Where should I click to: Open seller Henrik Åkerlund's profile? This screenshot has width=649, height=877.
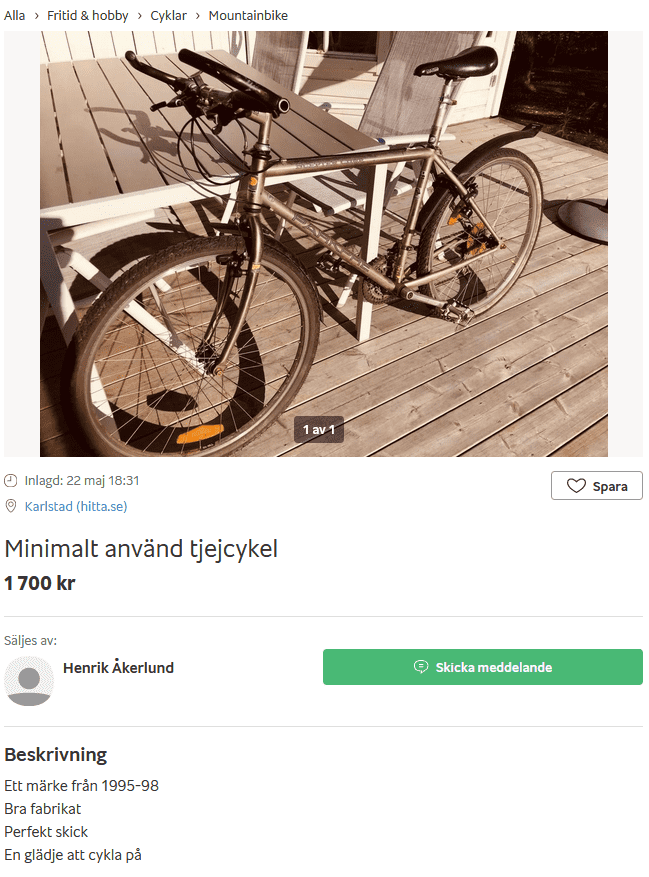click(x=118, y=668)
